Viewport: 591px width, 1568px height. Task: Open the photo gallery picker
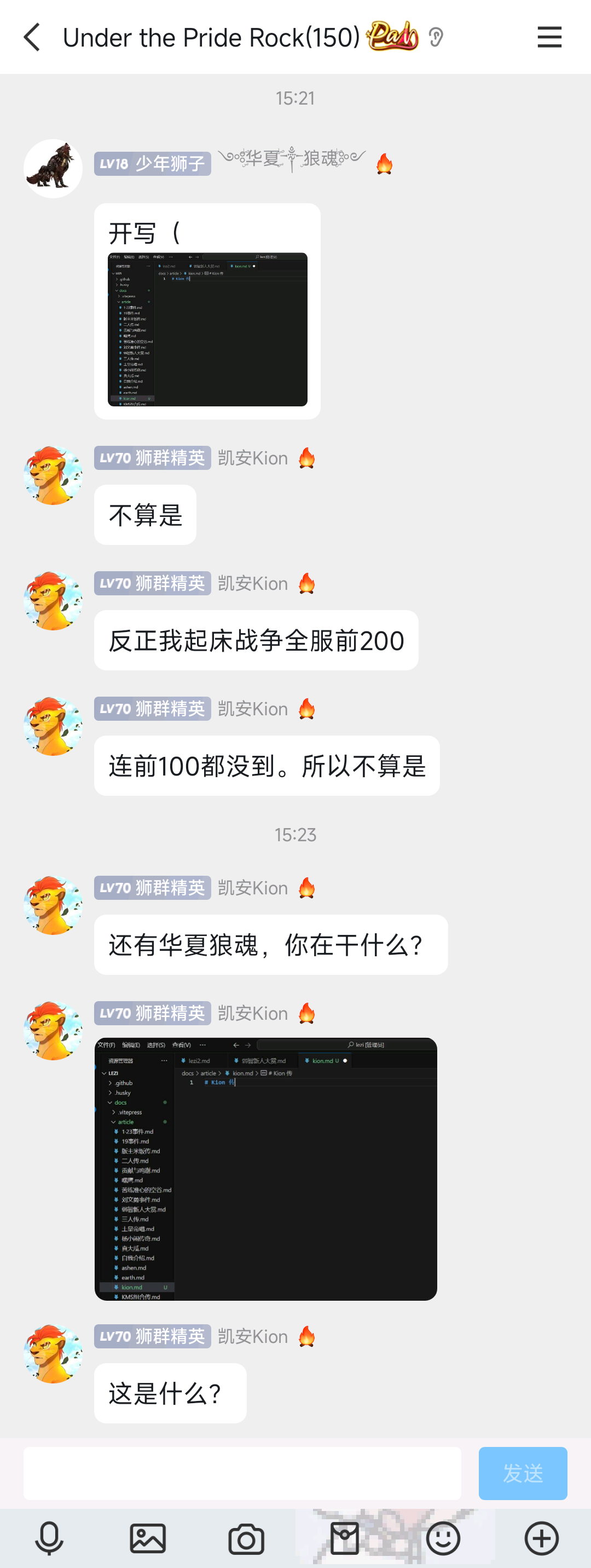(148, 1537)
